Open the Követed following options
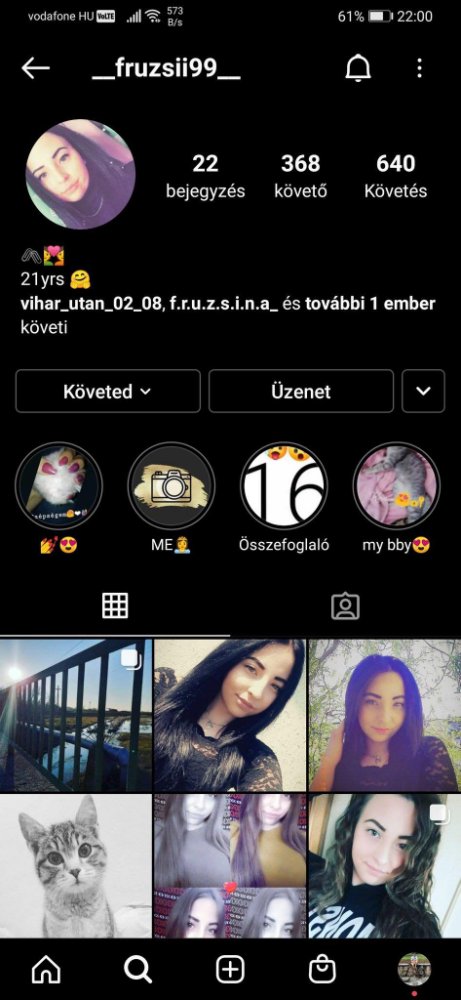Viewport: 461px width, 1000px height. (x=108, y=391)
